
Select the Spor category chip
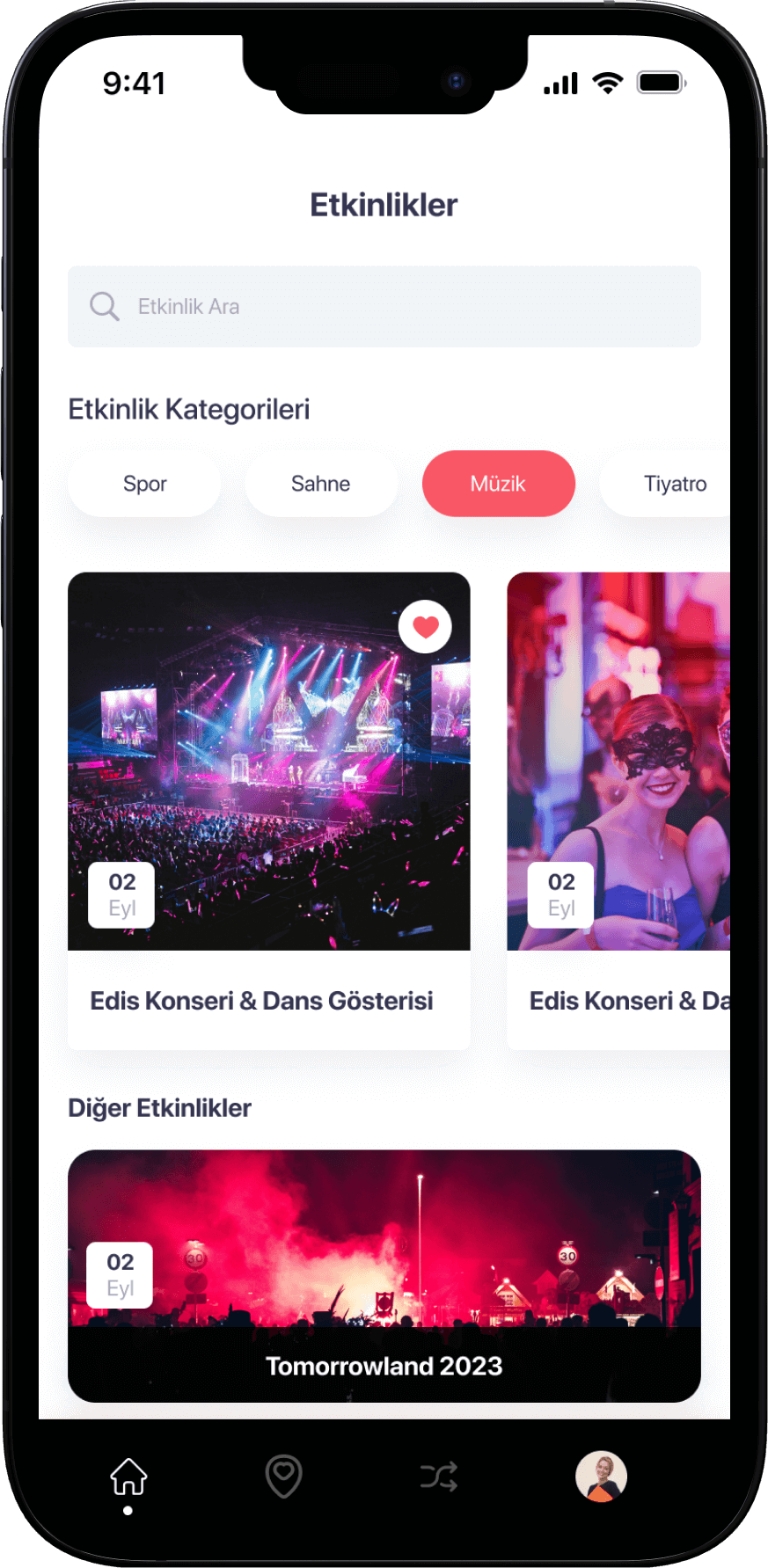pos(144,484)
